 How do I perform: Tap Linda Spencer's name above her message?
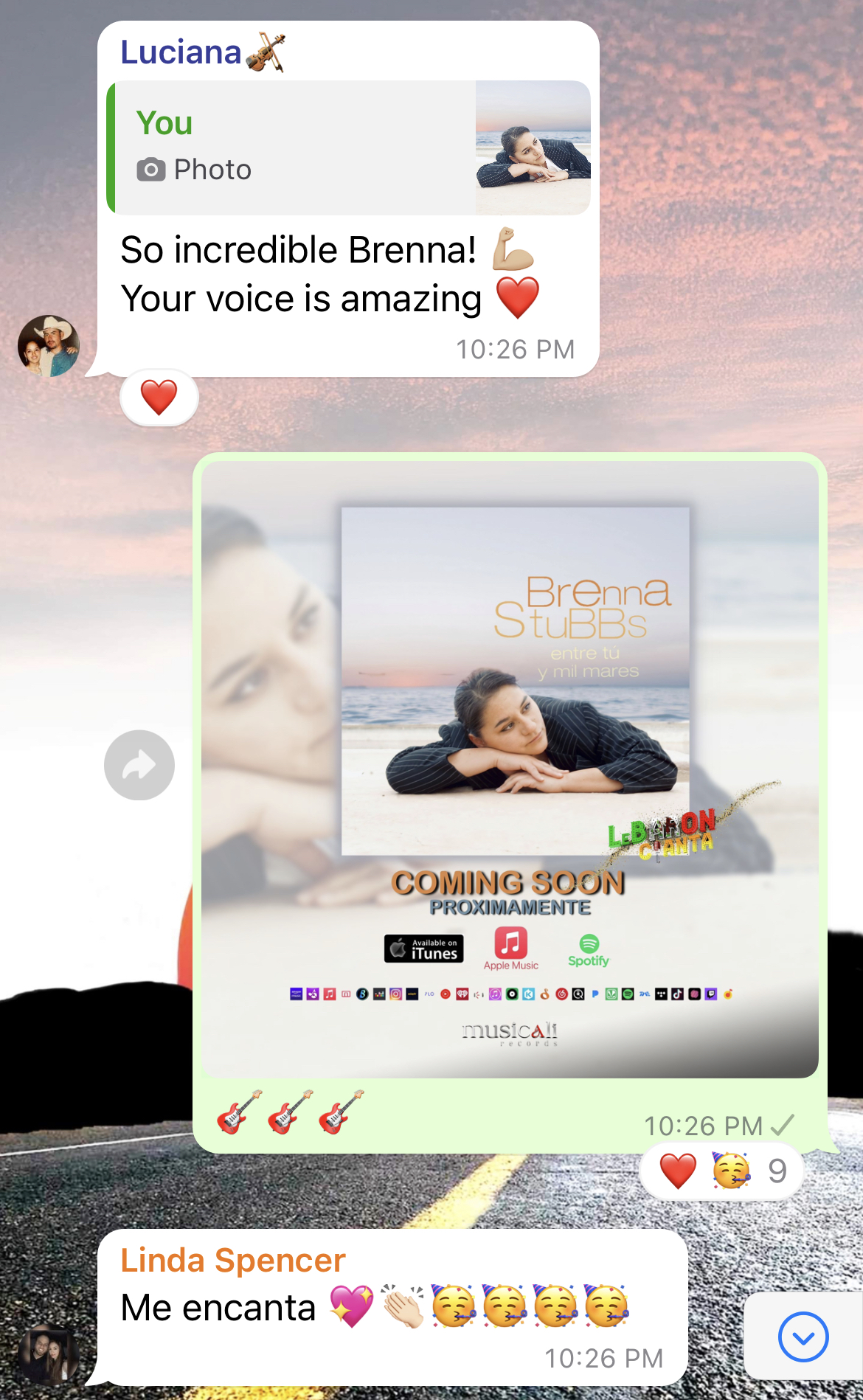tap(233, 1260)
